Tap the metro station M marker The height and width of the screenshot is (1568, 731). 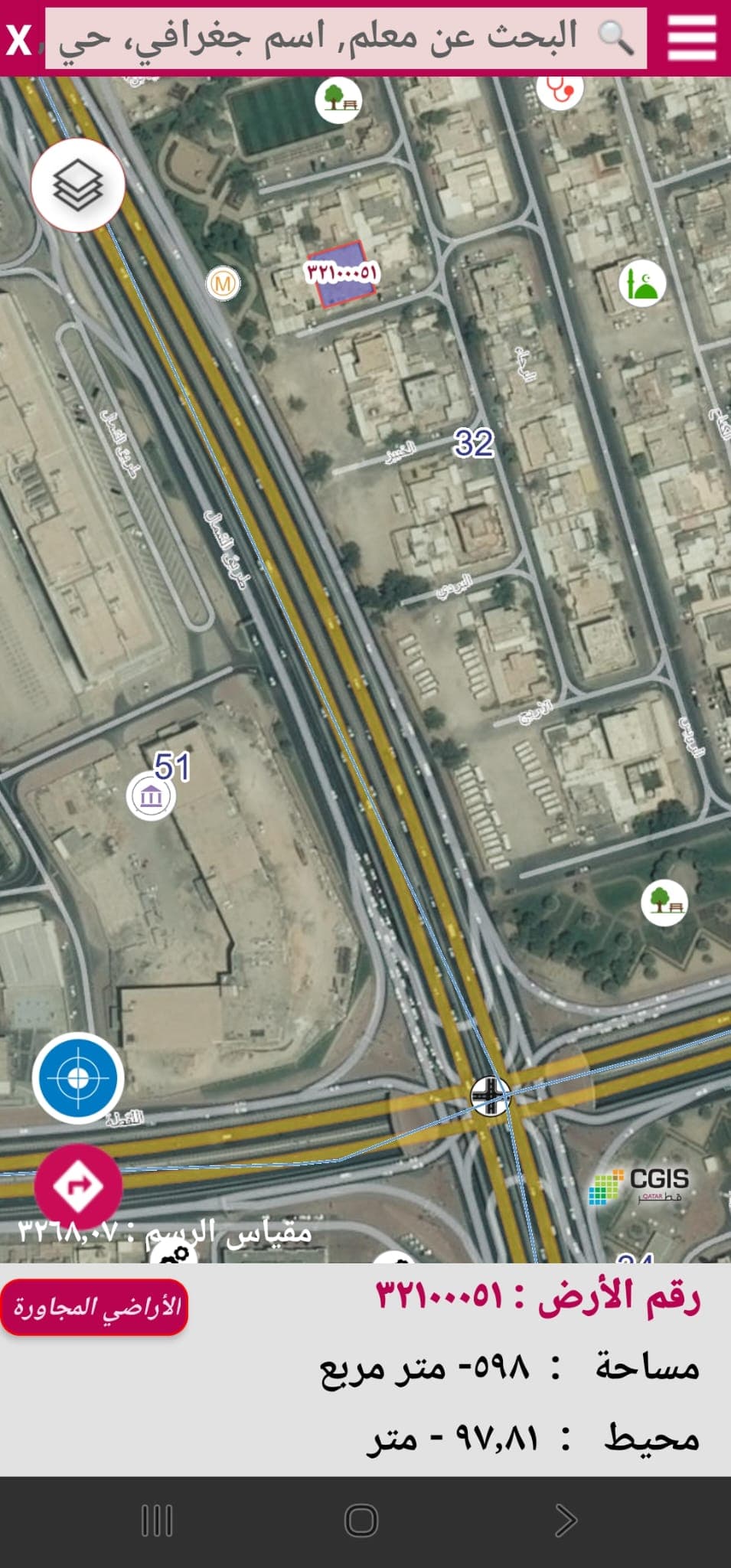click(x=223, y=284)
